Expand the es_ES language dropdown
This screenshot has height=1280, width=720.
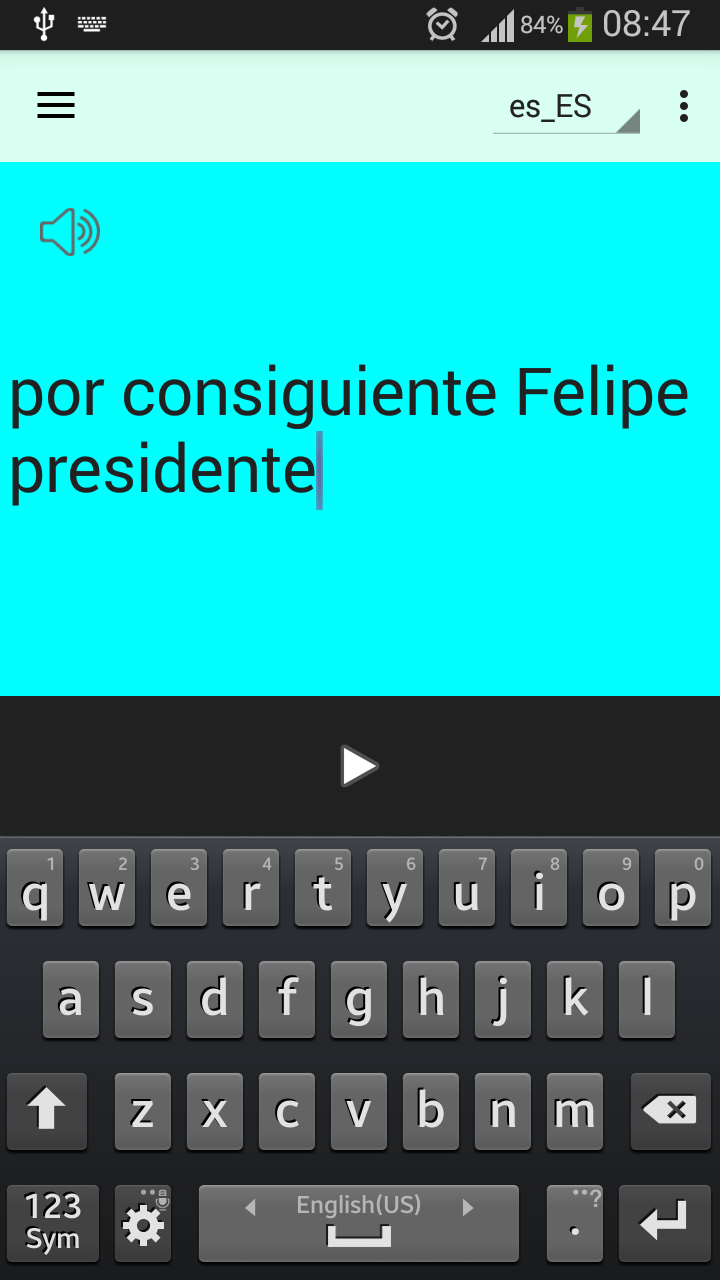566,107
